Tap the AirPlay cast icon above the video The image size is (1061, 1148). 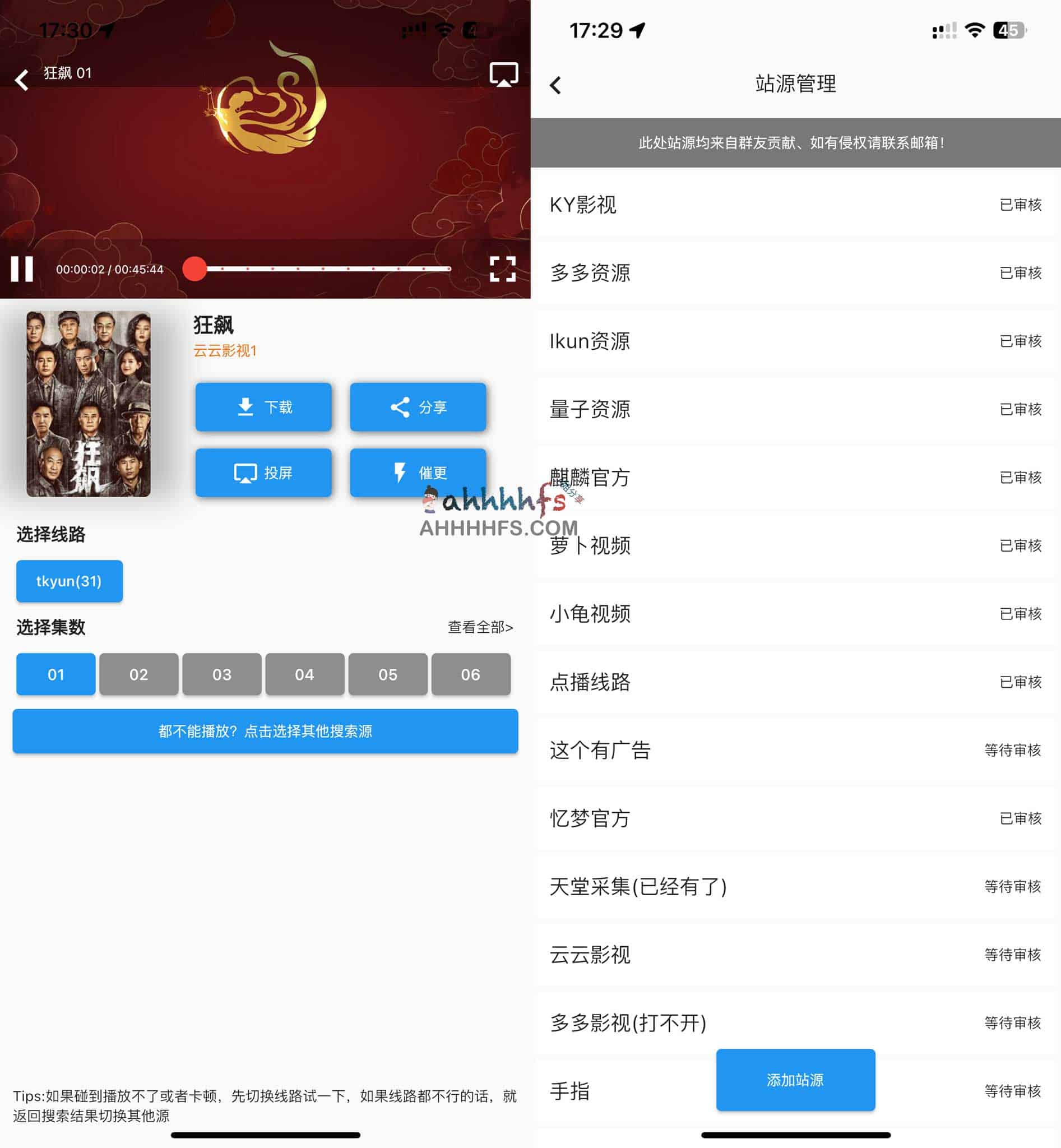coord(502,73)
